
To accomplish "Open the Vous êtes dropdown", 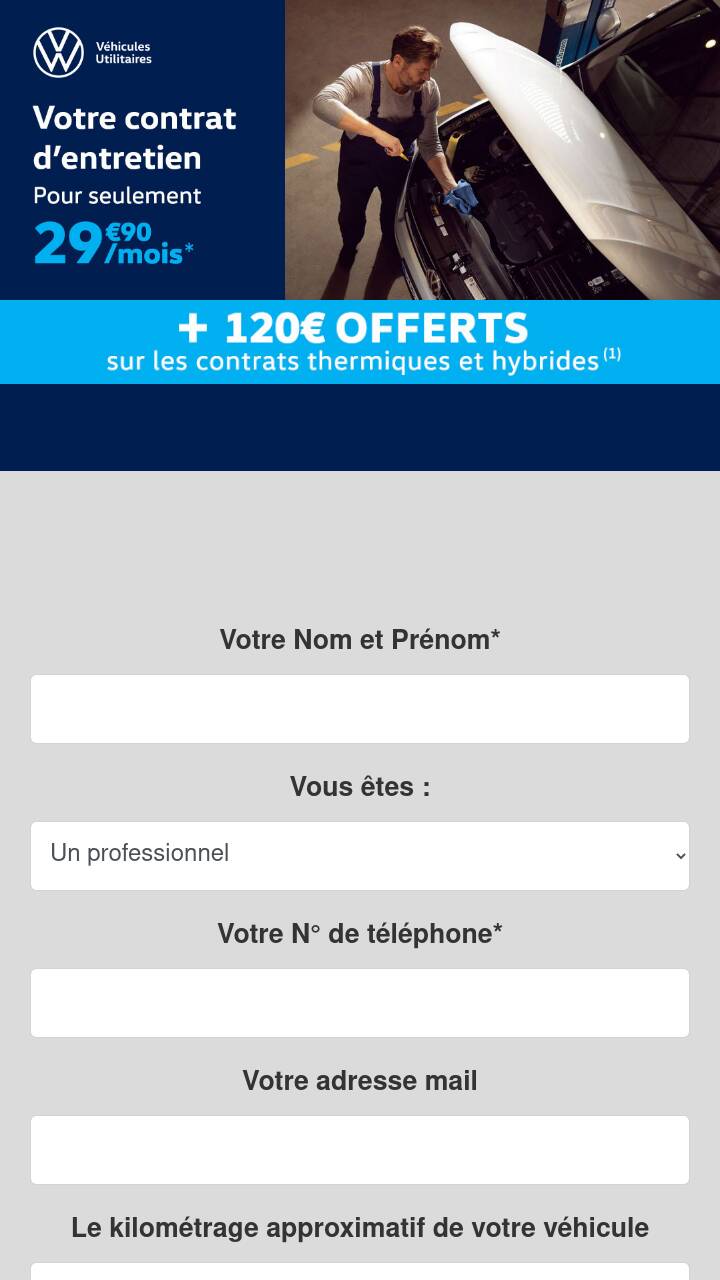I will click(x=360, y=856).
